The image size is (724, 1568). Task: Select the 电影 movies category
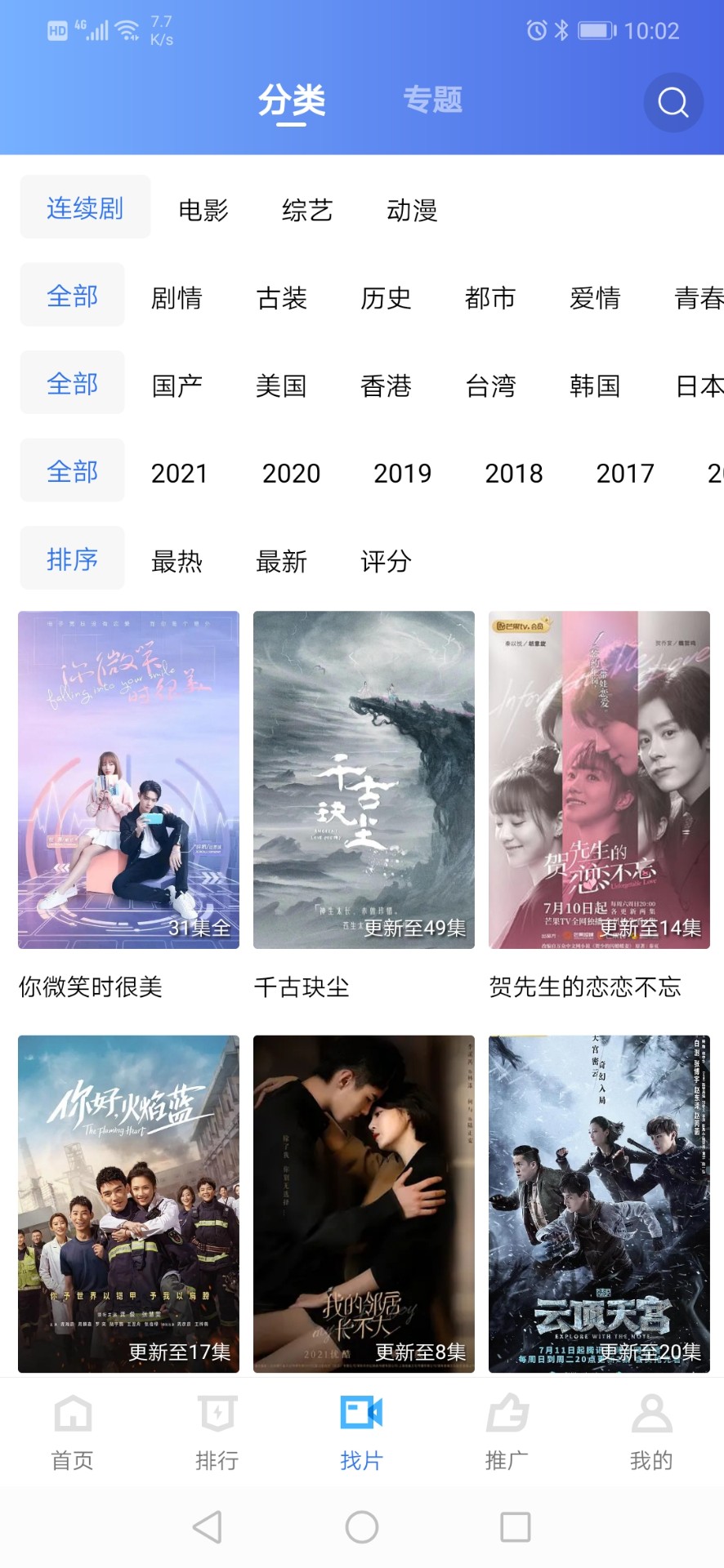(x=202, y=211)
